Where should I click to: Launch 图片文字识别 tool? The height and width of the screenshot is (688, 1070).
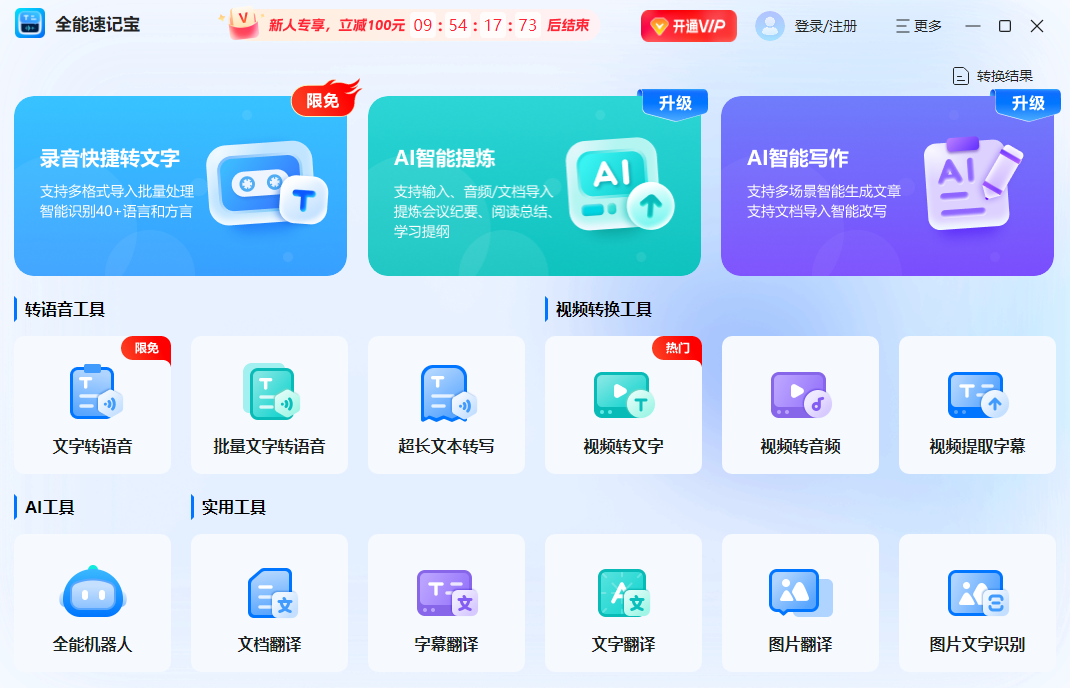point(977,602)
